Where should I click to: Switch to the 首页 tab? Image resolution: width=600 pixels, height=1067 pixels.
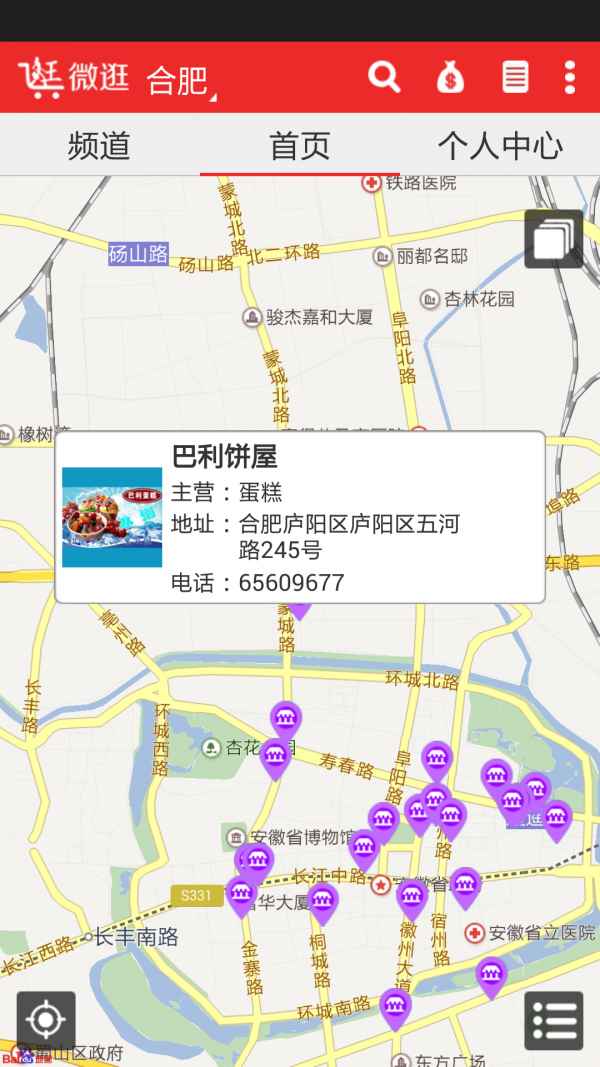(x=299, y=146)
